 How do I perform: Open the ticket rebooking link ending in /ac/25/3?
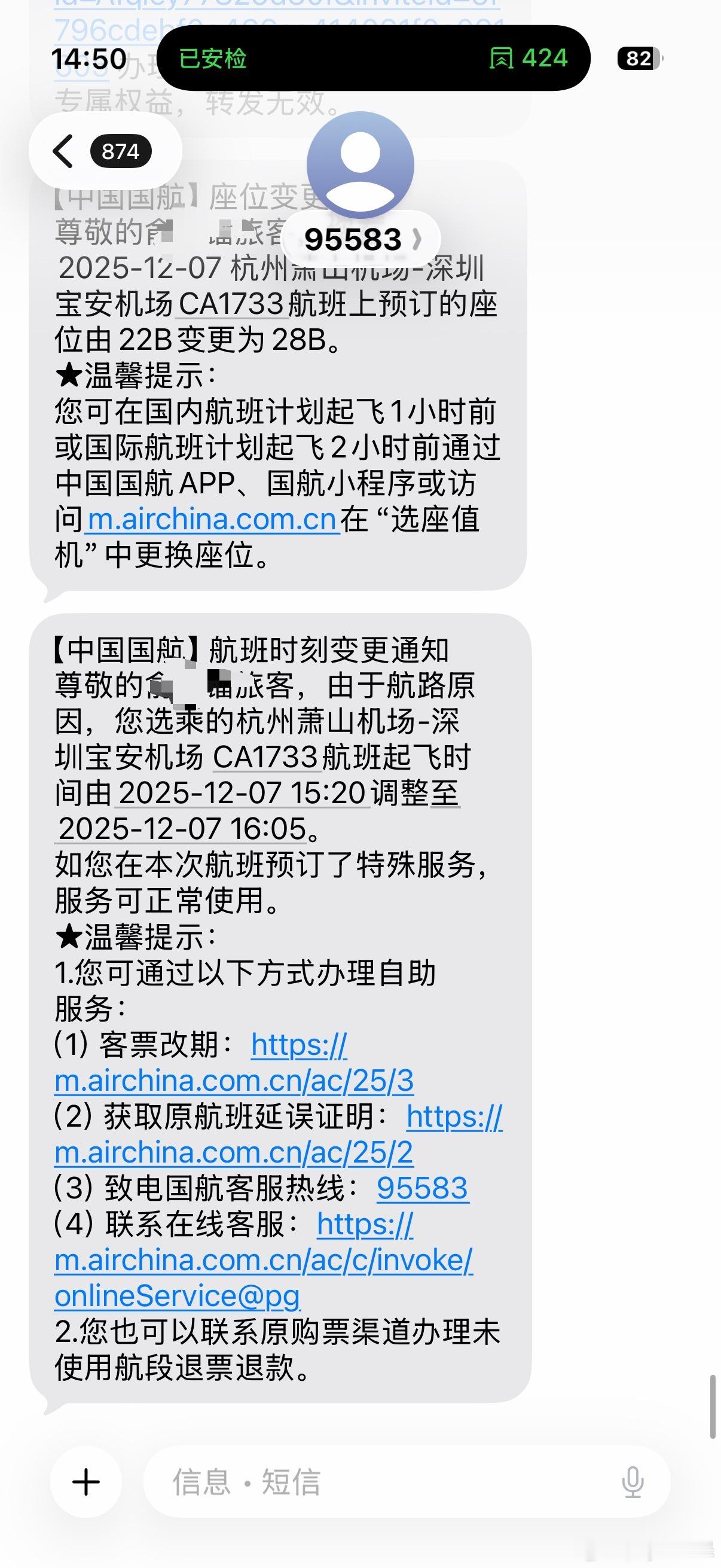coord(233,1081)
